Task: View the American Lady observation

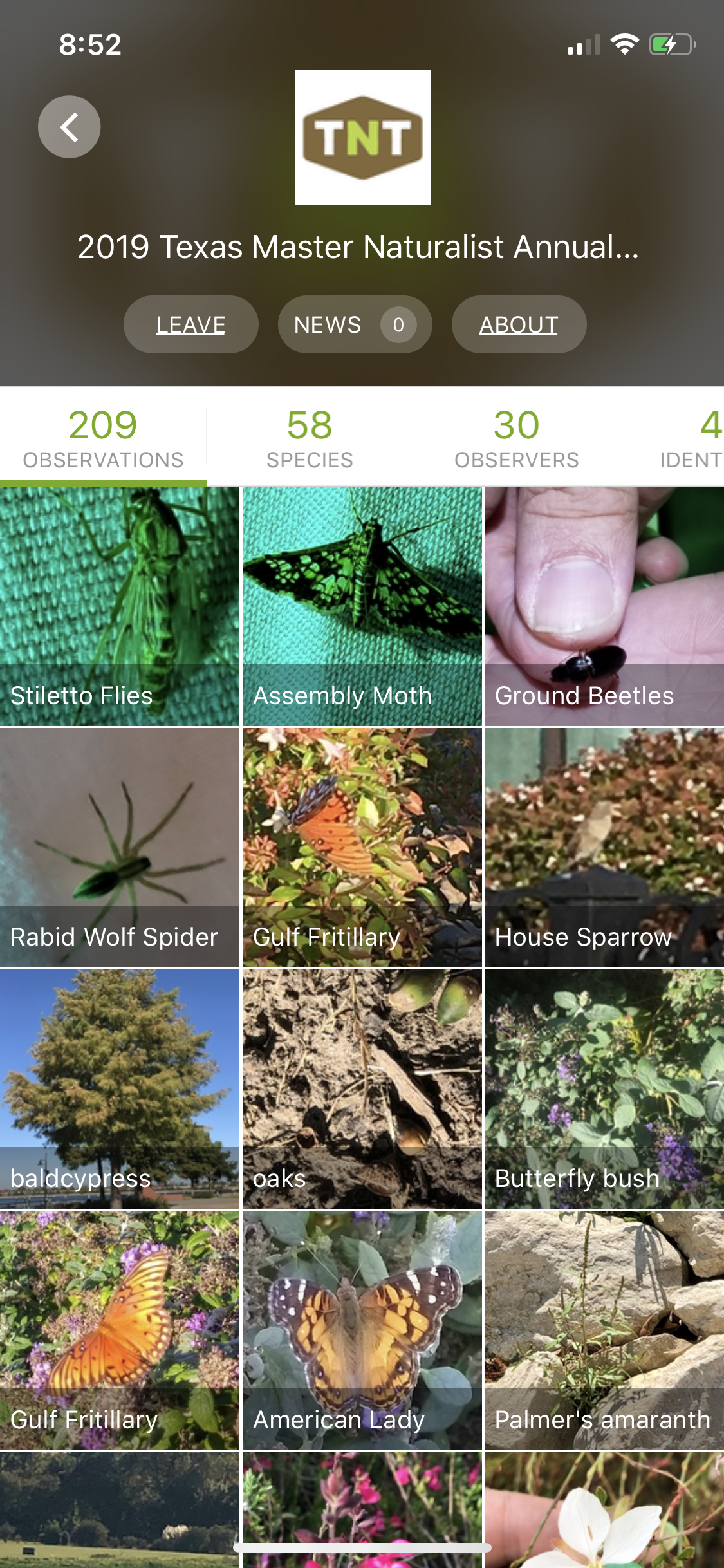Action: 362,1330
